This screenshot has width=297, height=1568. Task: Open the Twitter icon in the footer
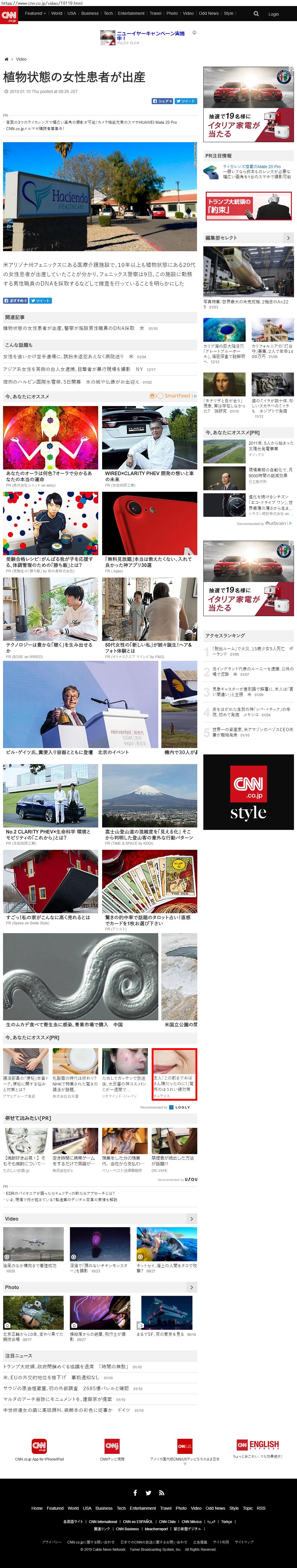148,1493
